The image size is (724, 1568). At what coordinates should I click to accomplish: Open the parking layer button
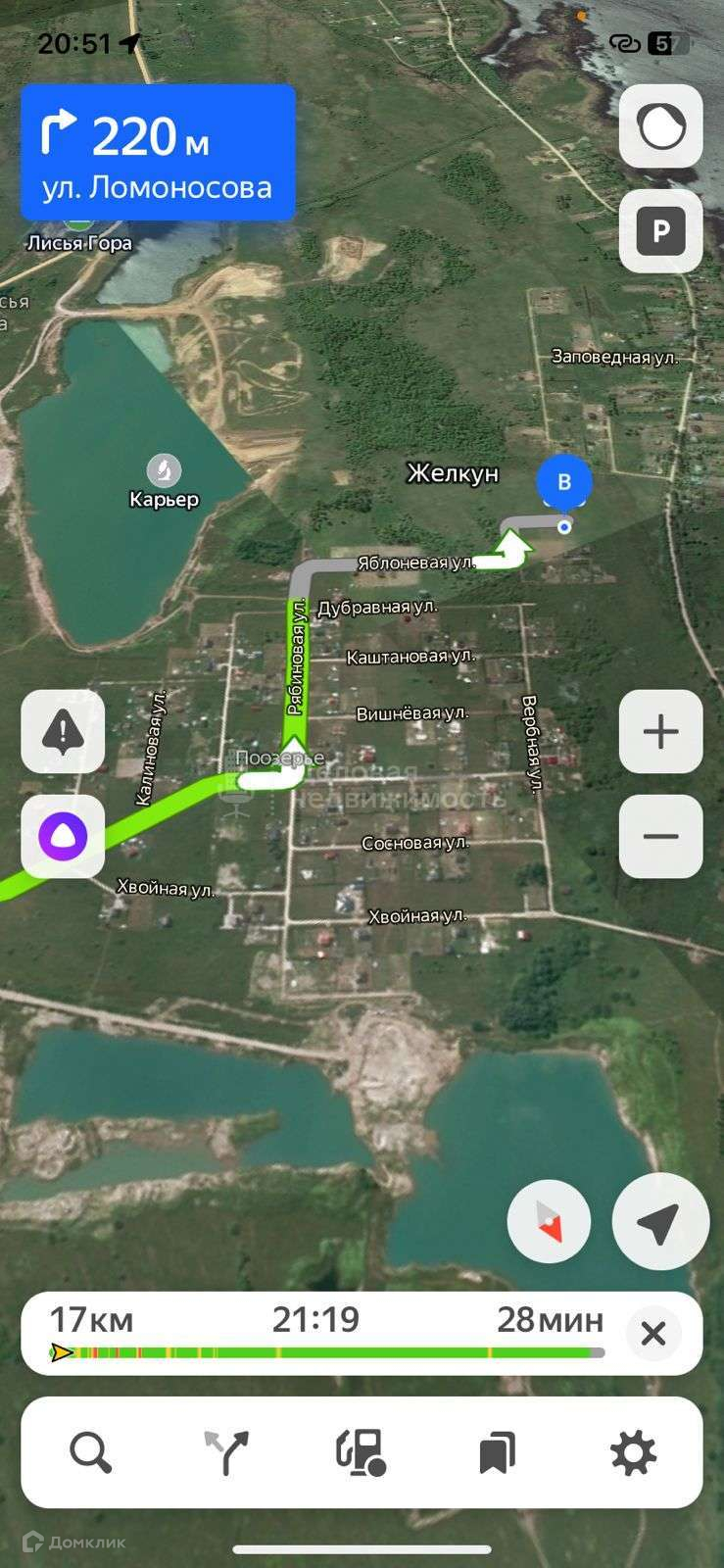point(660,231)
